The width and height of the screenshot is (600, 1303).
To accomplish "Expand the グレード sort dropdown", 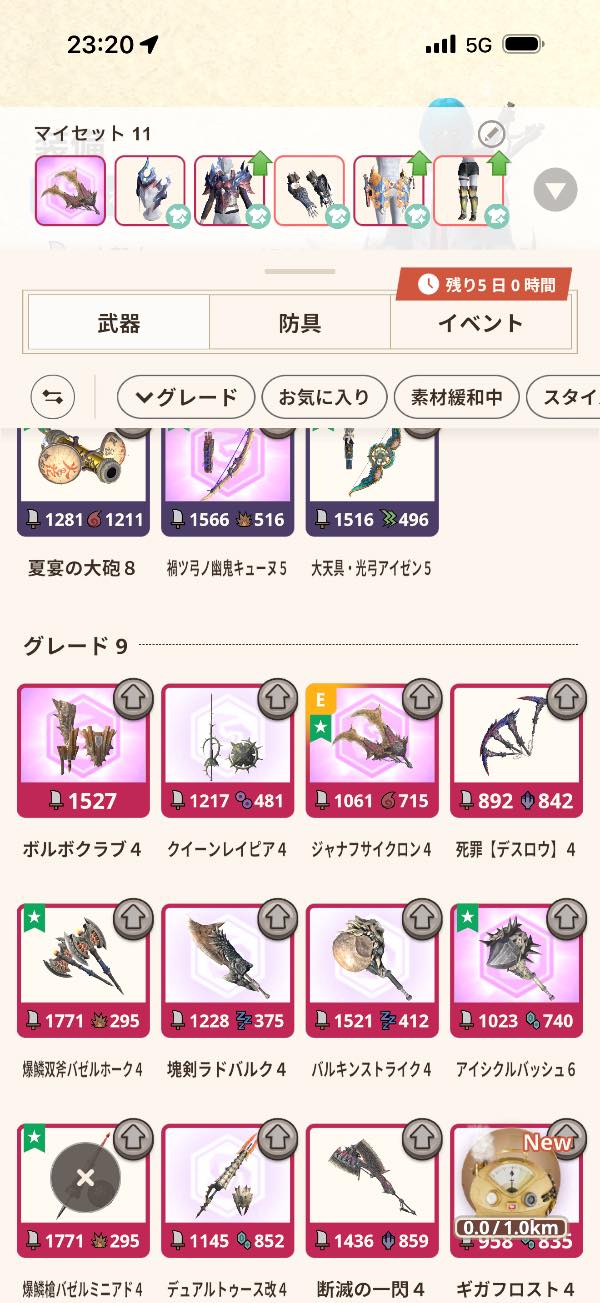I will click(185, 398).
